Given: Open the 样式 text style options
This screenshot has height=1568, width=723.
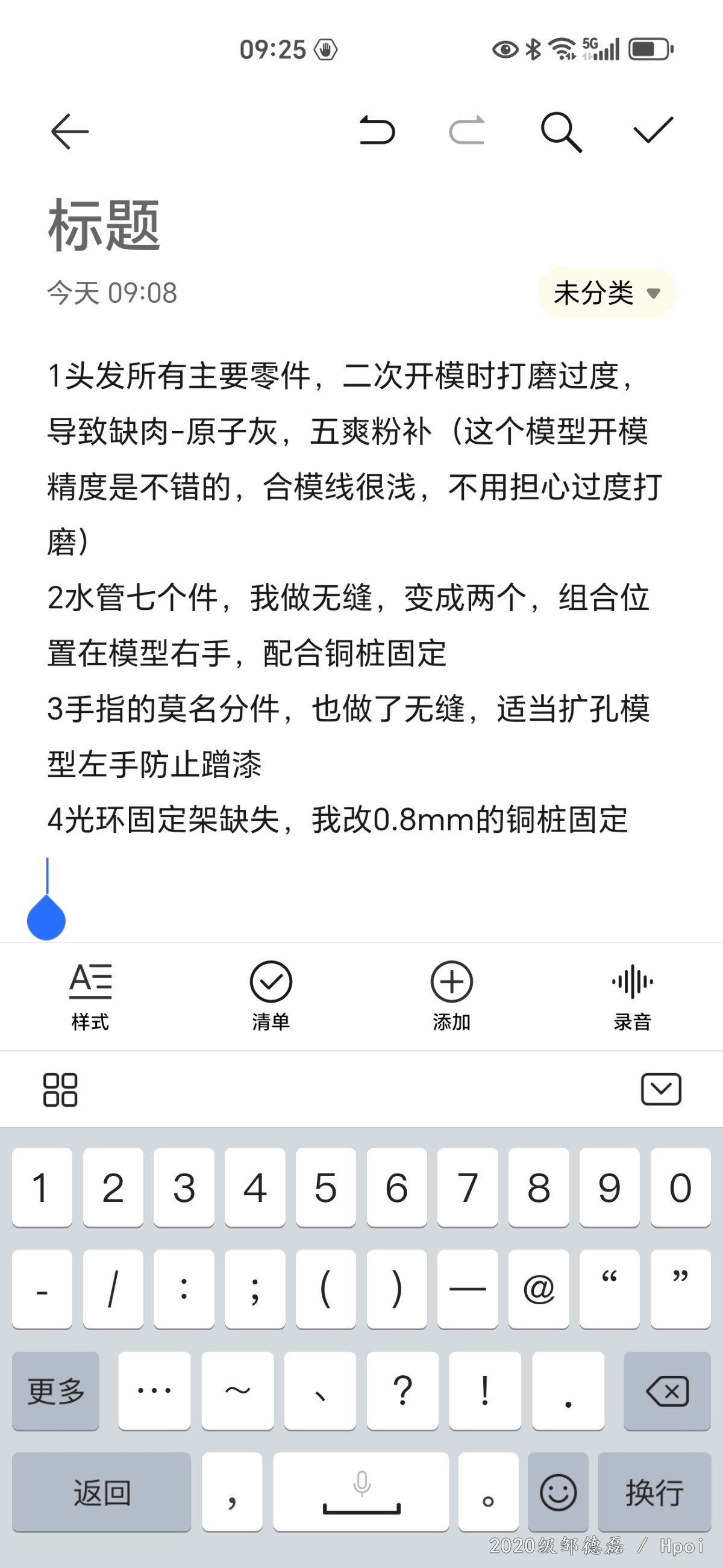Looking at the screenshot, I should pos(90,996).
